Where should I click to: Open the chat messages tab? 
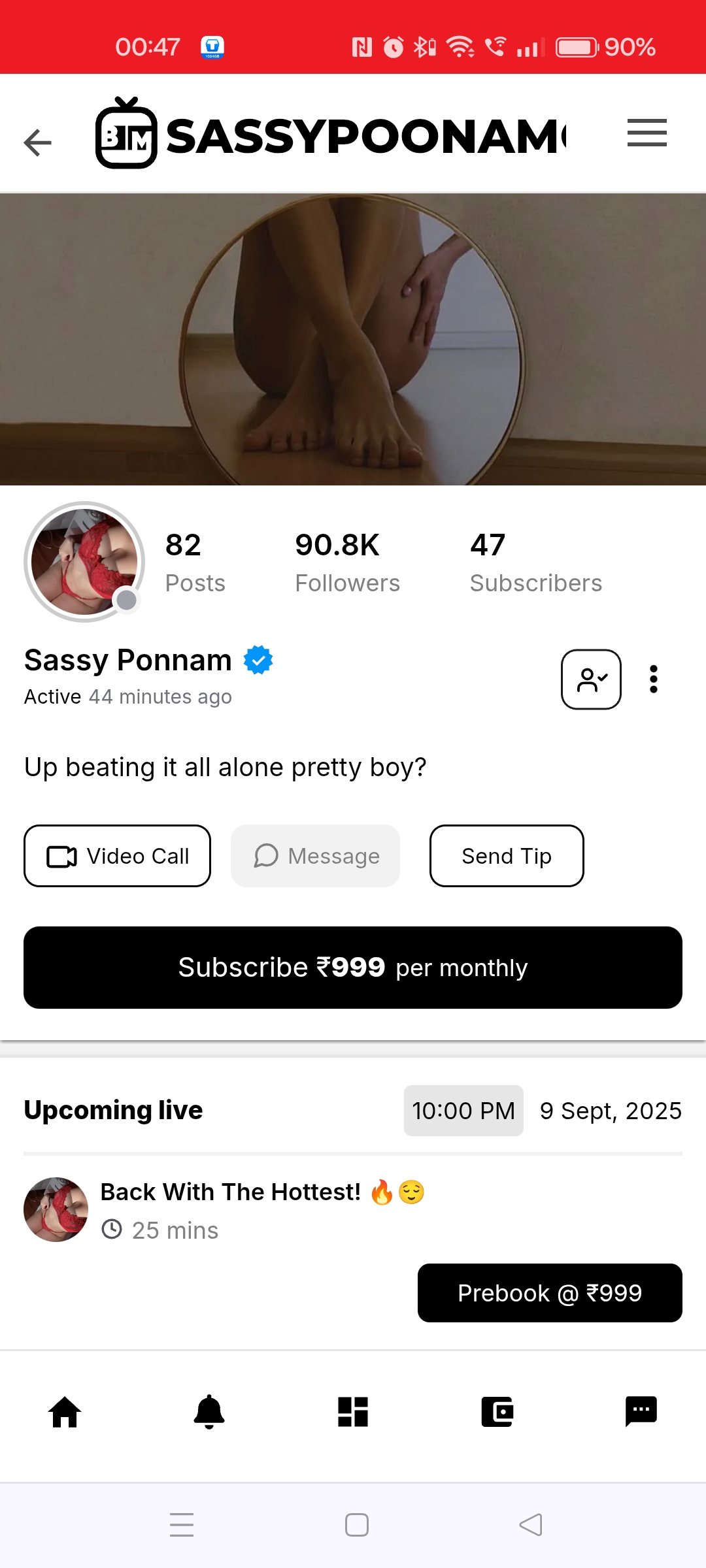pyautogui.click(x=641, y=1413)
